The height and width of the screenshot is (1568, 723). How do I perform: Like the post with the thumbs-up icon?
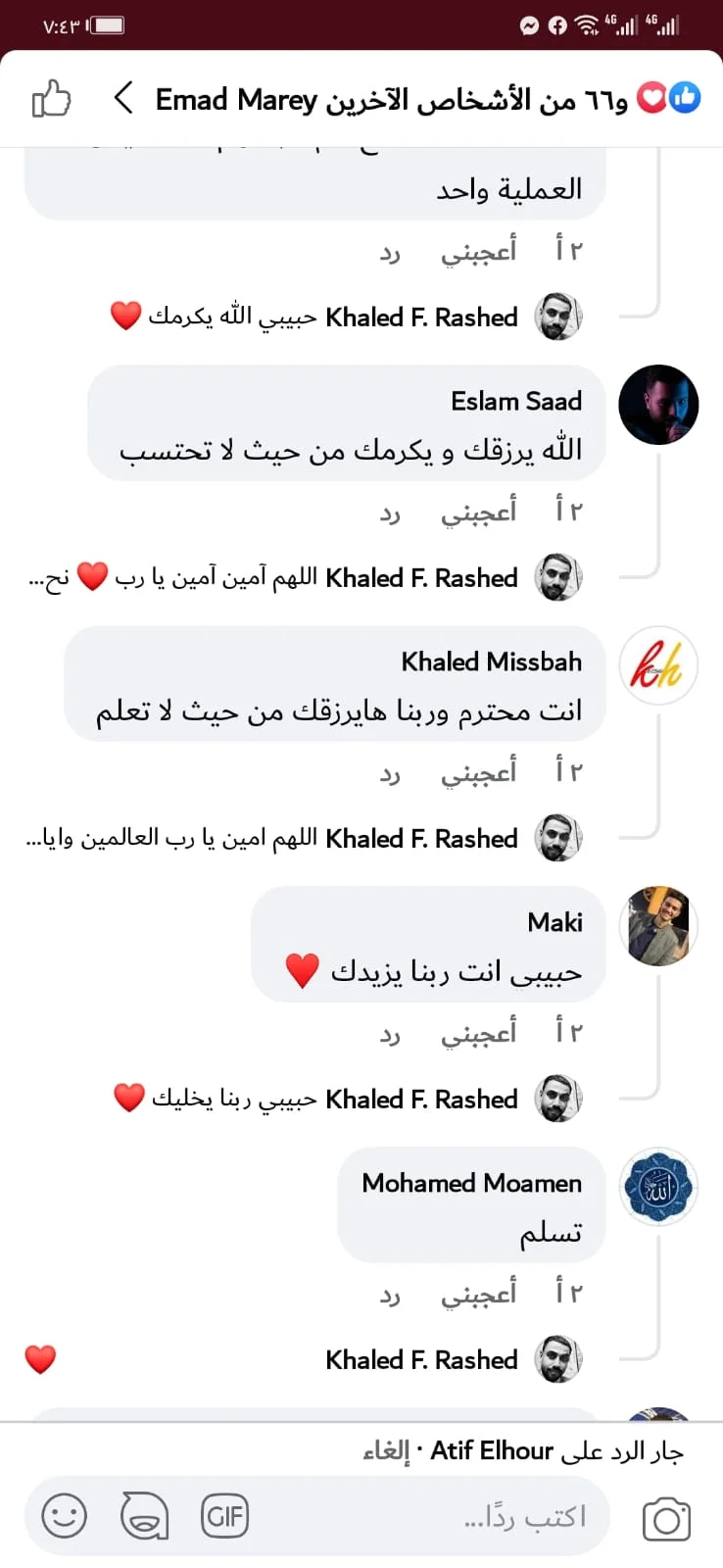pyautogui.click(x=51, y=99)
